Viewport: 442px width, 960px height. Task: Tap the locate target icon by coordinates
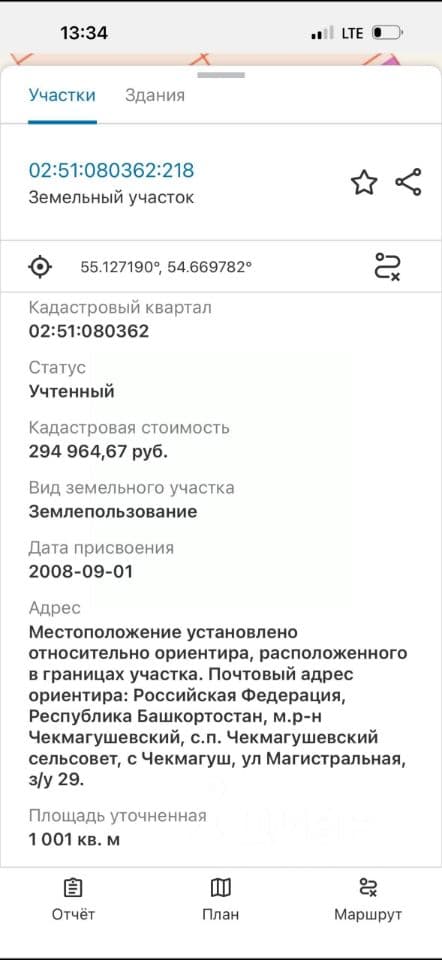click(x=40, y=267)
